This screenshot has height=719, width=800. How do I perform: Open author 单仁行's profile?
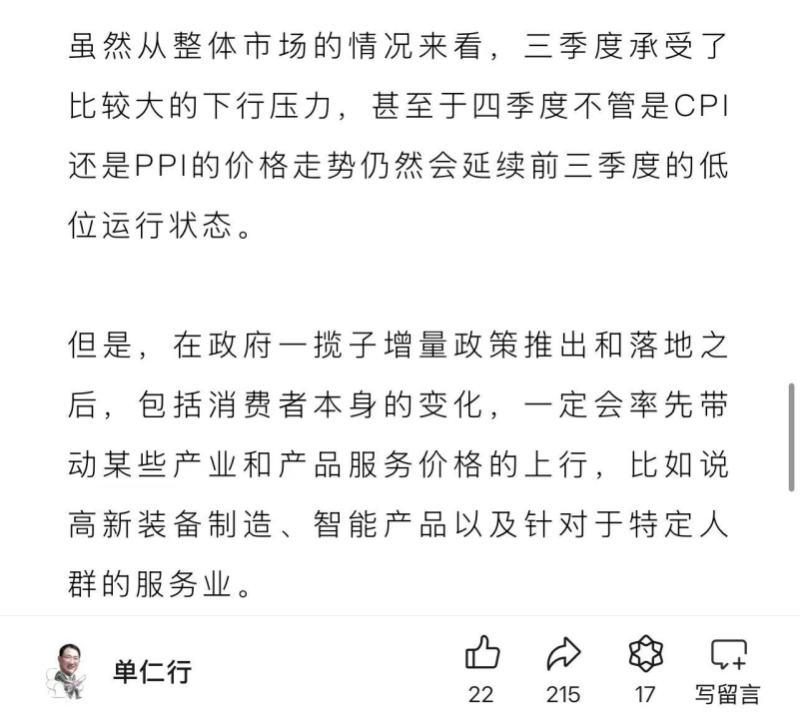click(x=150, y=671)
